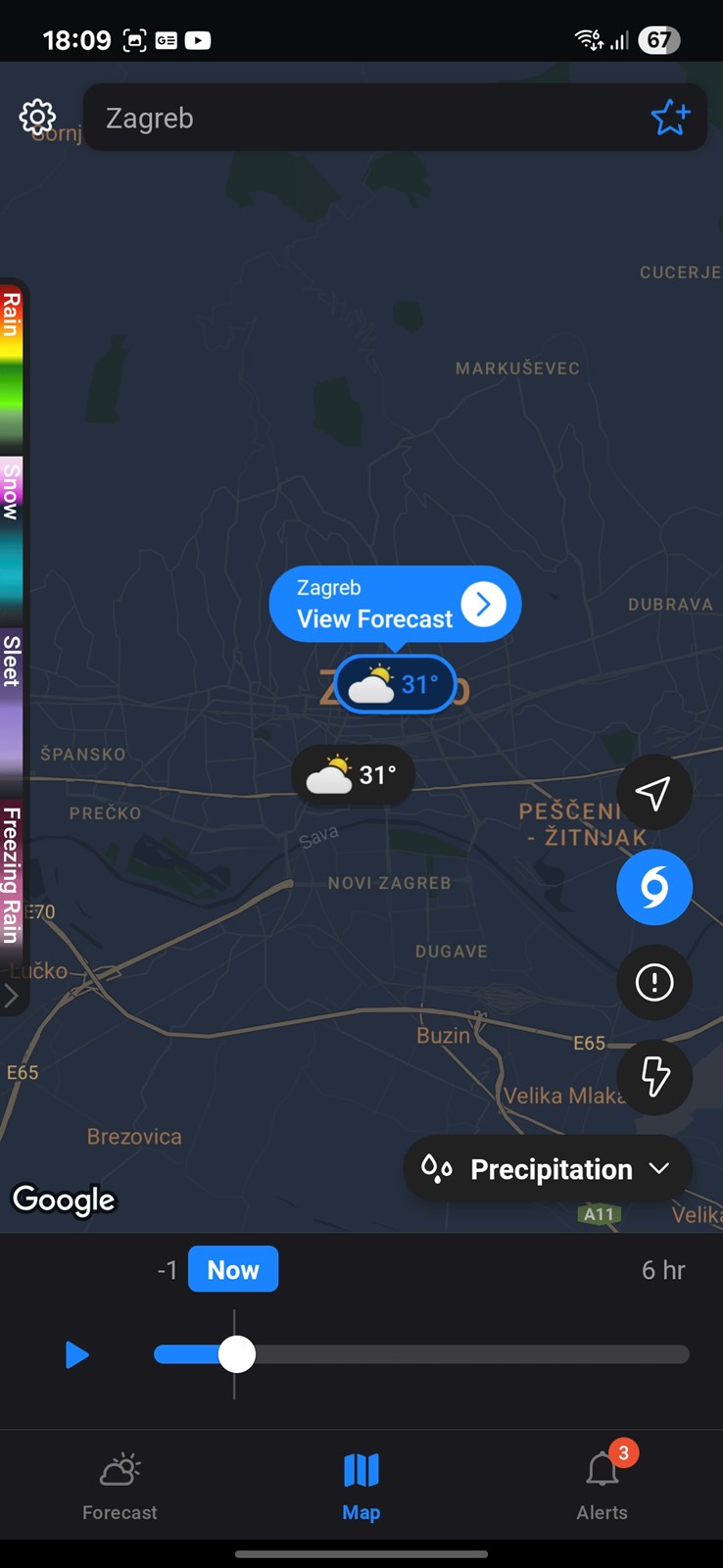Center map on my current location
Screen dimensions: 723x1568
coord(653,792)
